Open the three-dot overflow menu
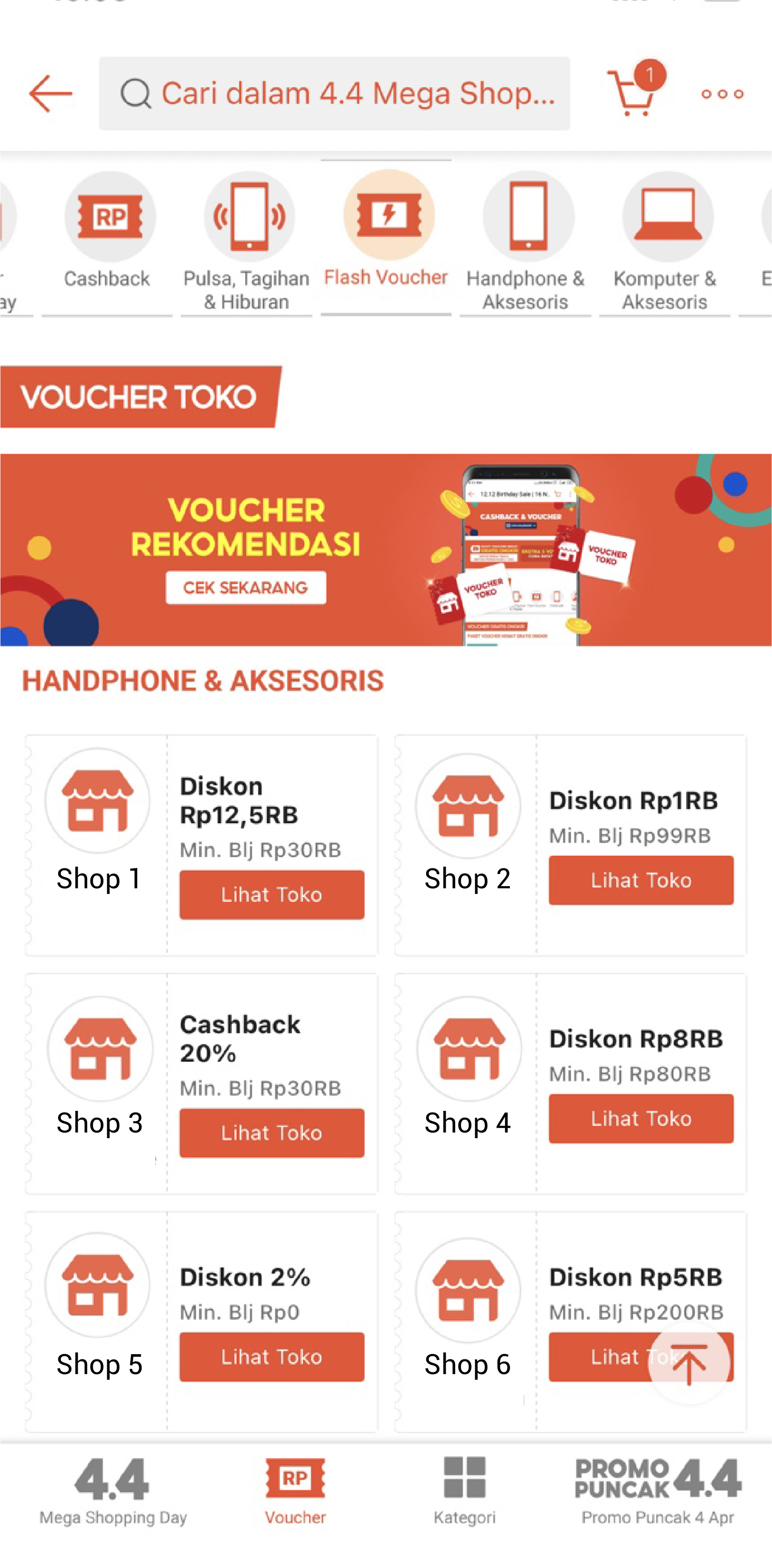Viewport: 772px width, 1568px height. coord(722,94)
